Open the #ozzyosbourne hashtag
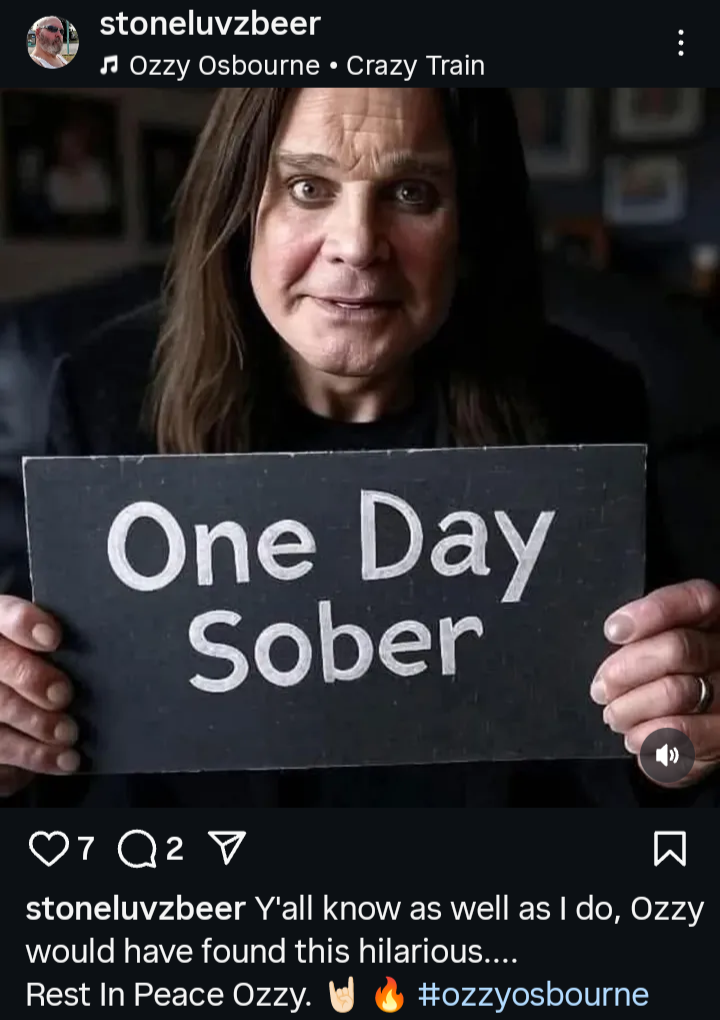Image resolution: width=720 pixels, height=1020 pixels. (533, 994)
